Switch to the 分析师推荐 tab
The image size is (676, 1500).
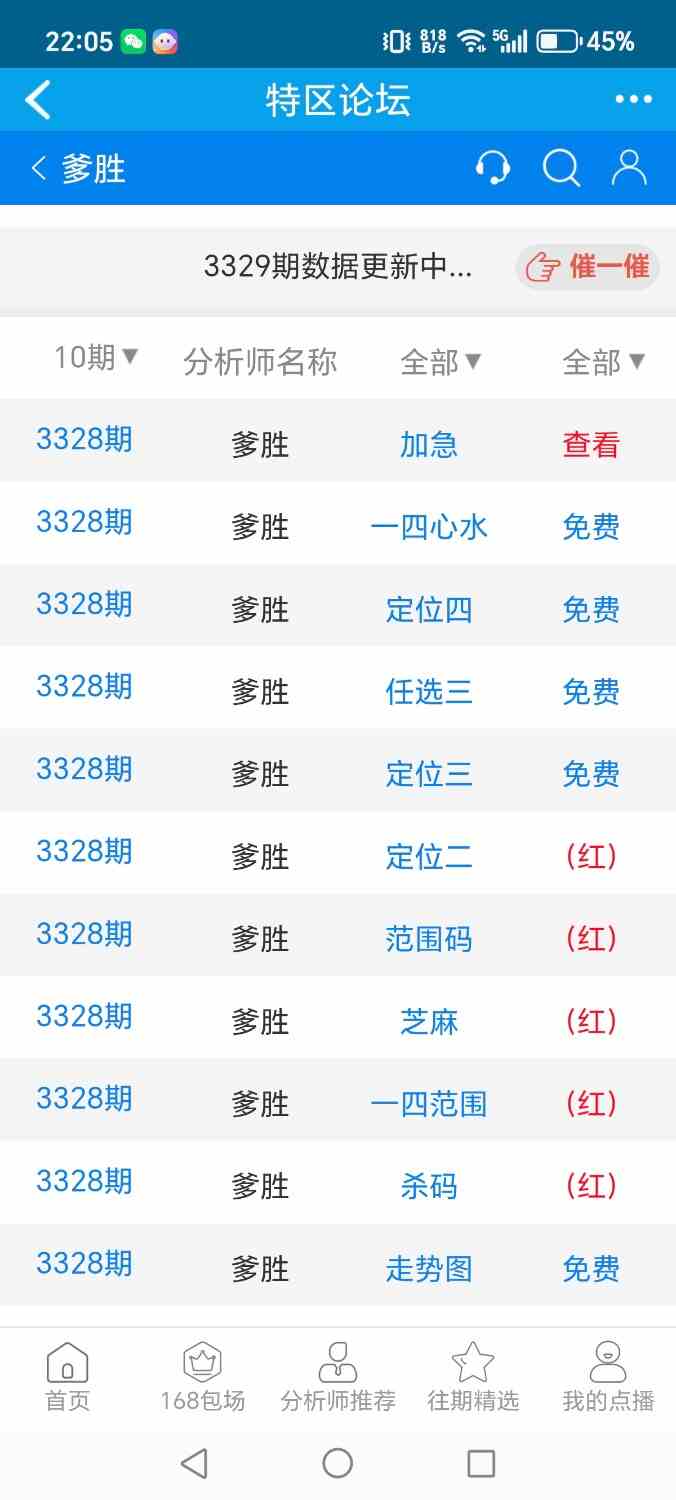(338, 1377)
